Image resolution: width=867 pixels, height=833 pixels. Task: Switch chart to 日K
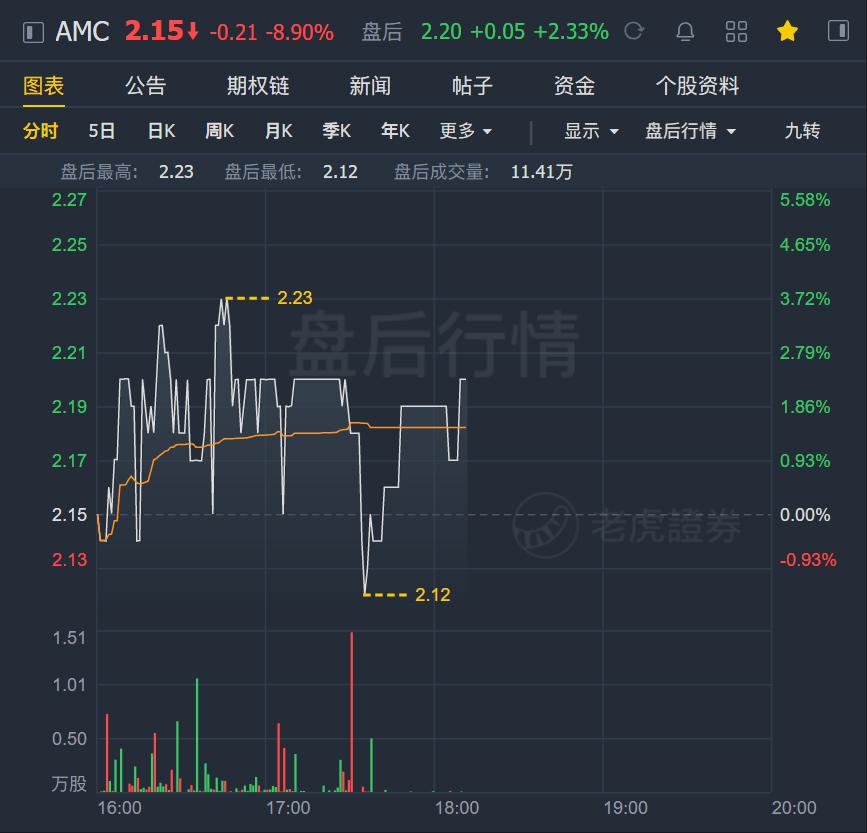pyautogui.click(x=161, y=131)
